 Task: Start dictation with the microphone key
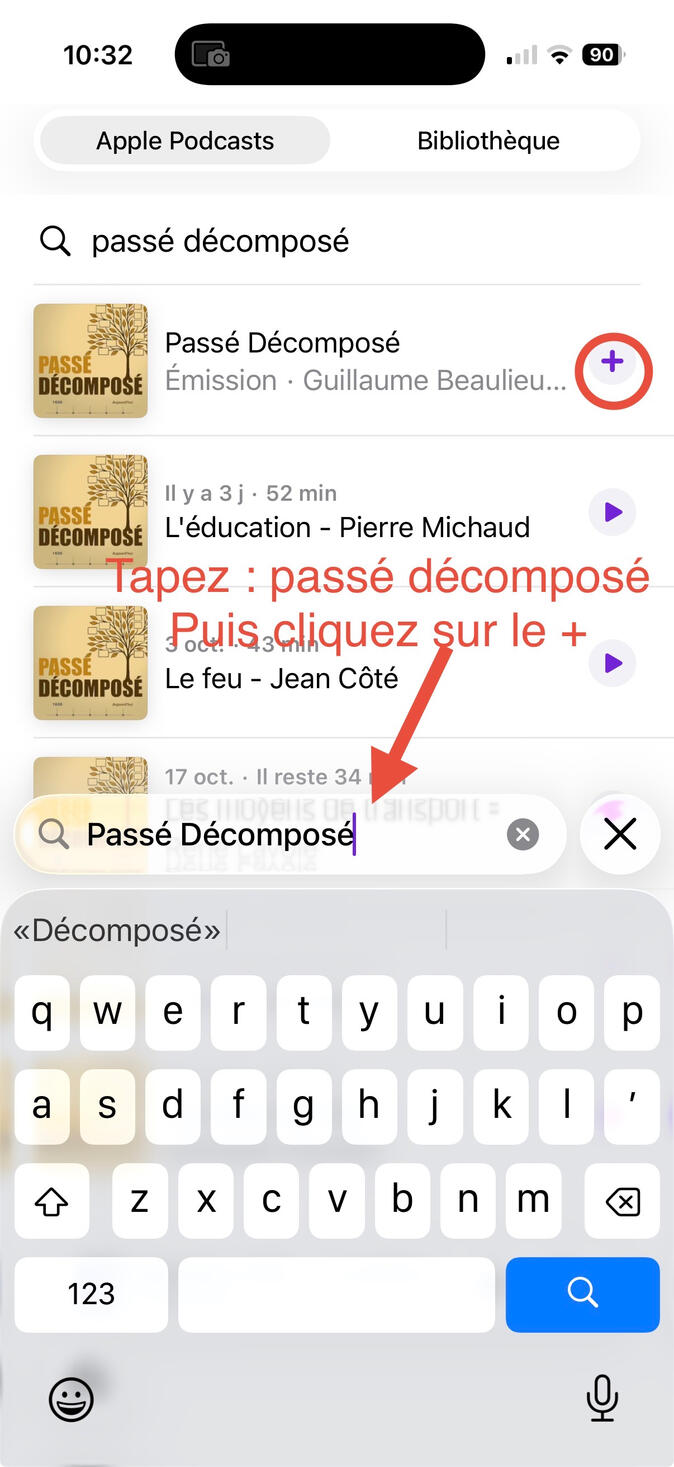[x=602, y=1399]
